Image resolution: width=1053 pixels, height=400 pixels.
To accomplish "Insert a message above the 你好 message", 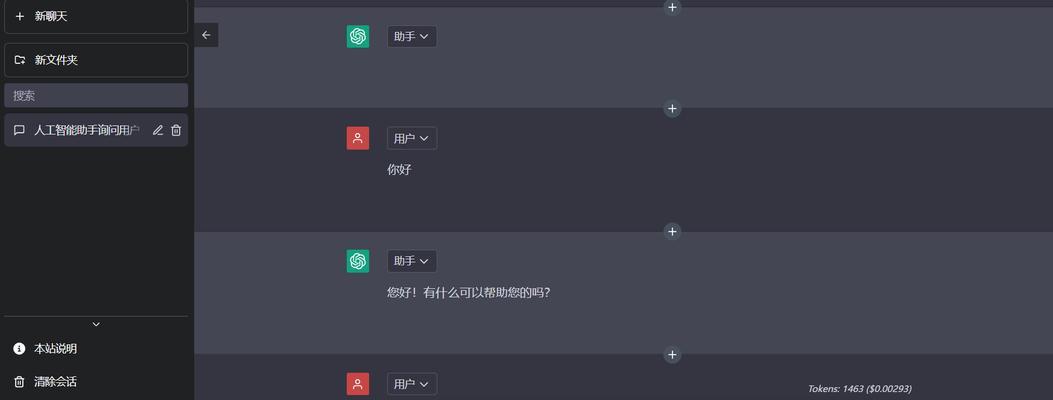I will point(672,108).
